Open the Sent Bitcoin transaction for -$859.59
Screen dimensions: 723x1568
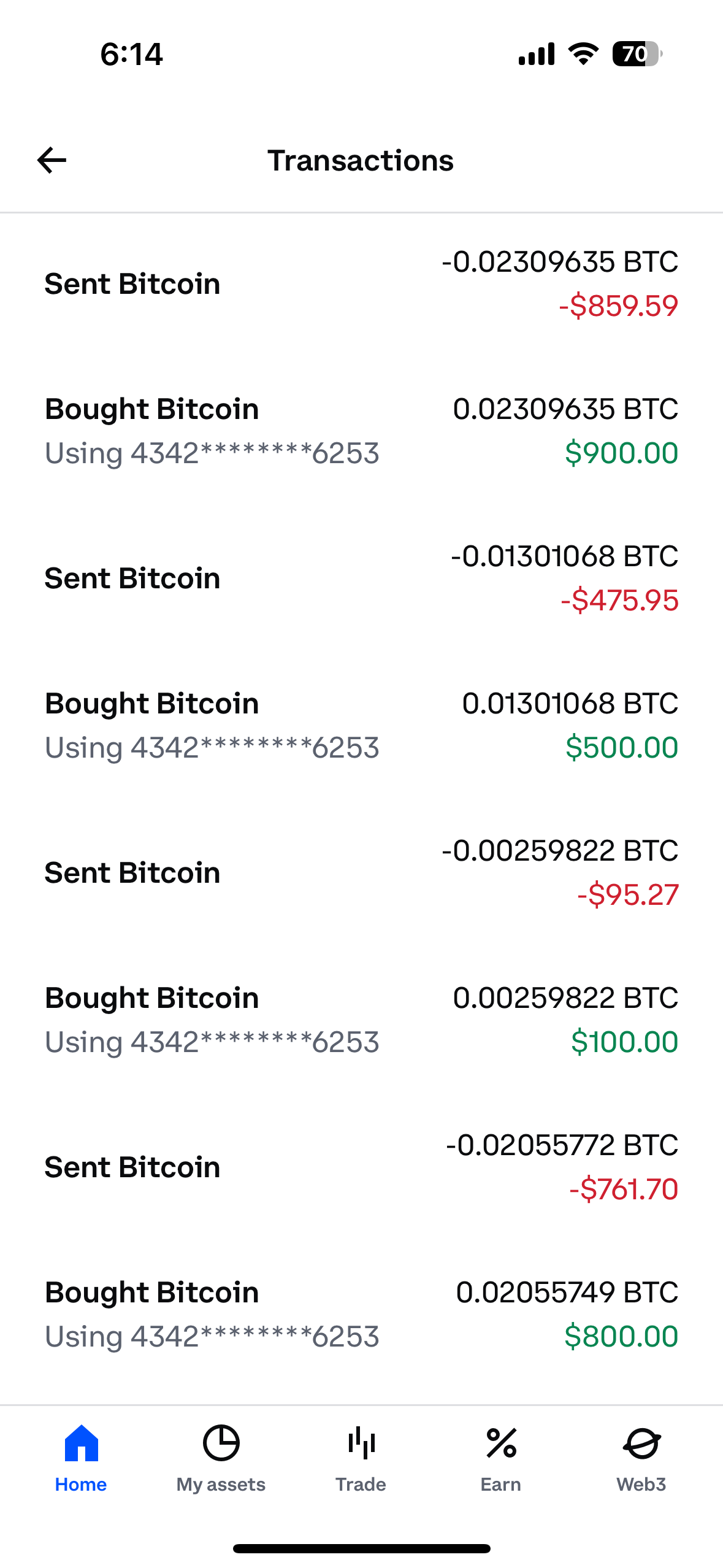coord(361,283)
